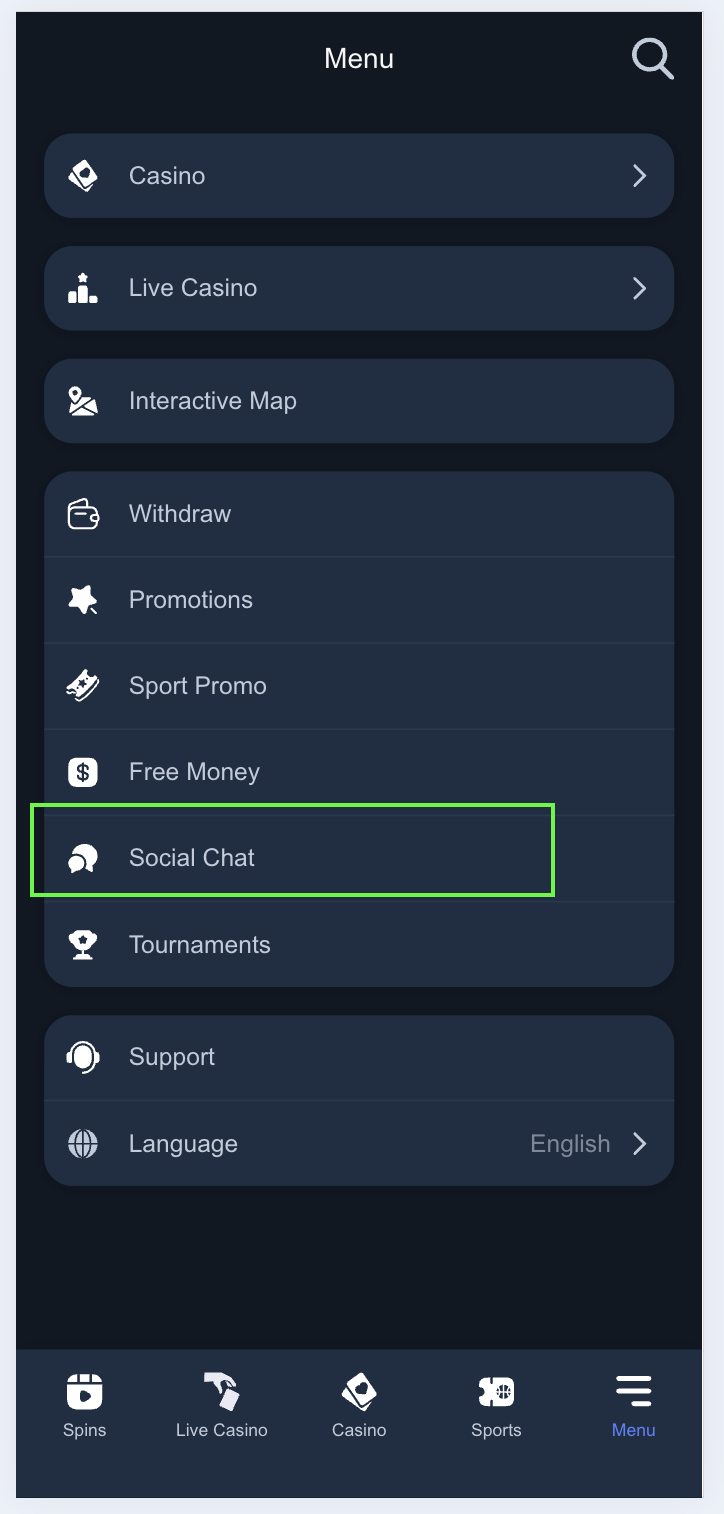Open Promotions
Viewport: 724px width, 1514px height.
[358, 600]
